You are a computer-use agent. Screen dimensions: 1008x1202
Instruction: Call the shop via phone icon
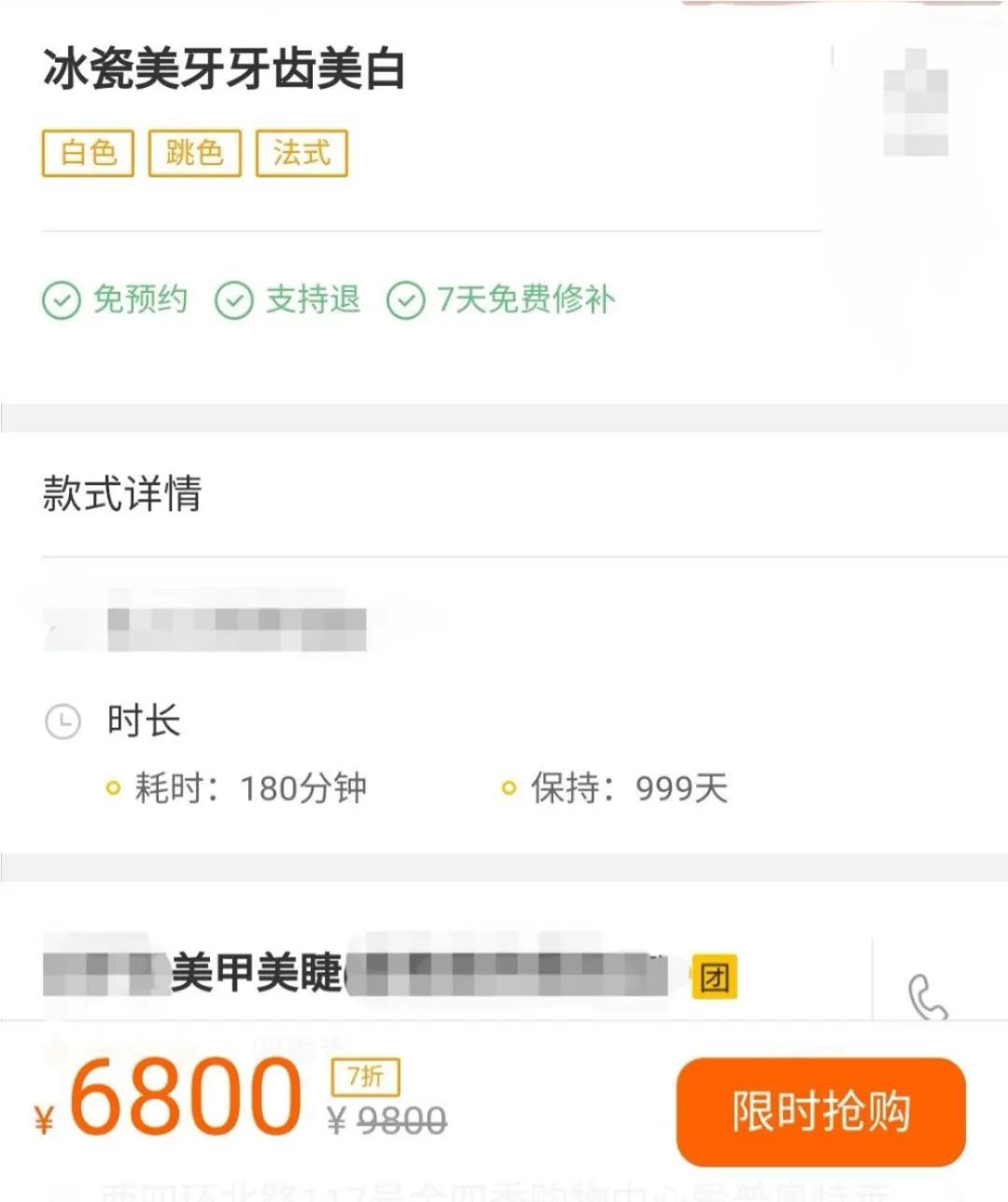click(x=927, y=997)
